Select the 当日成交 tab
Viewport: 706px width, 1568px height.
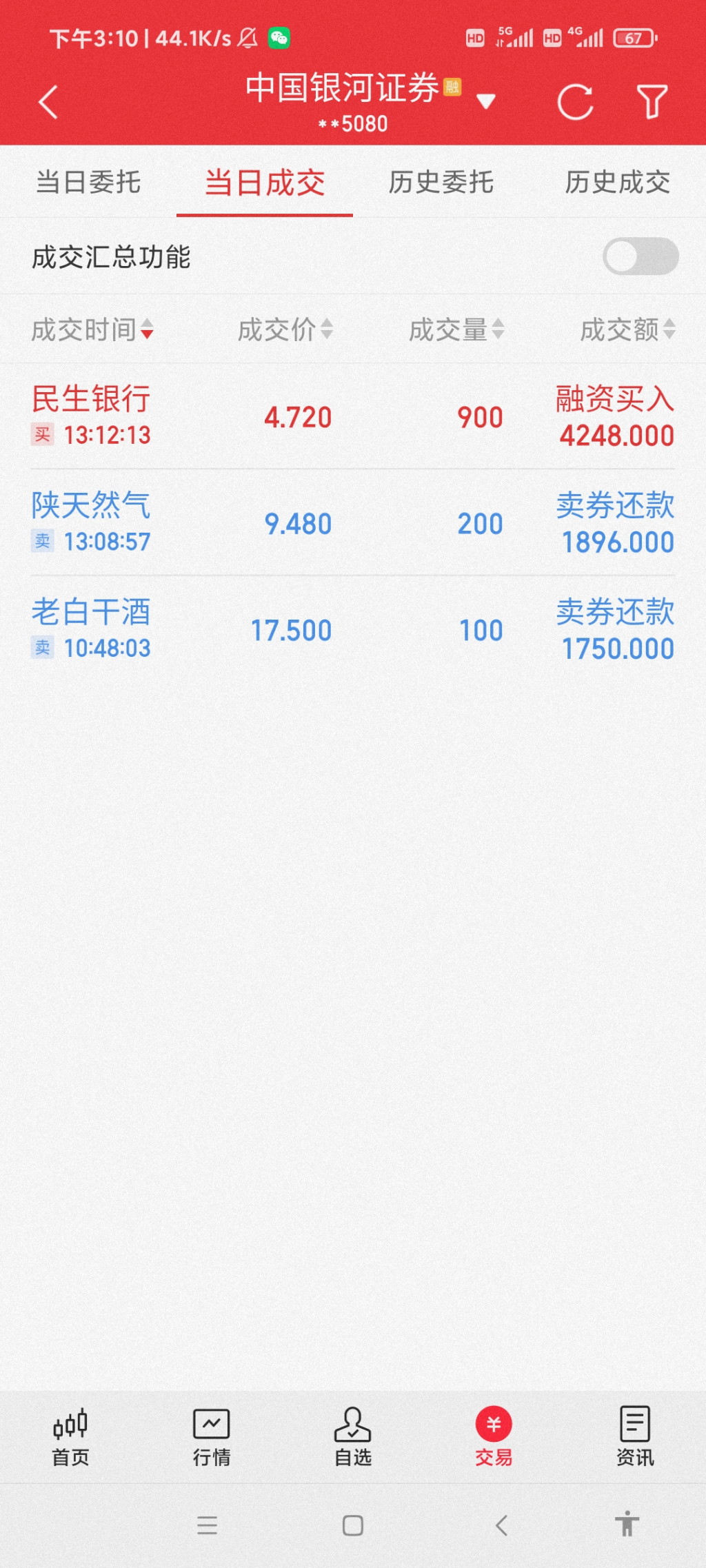(265, 183)
